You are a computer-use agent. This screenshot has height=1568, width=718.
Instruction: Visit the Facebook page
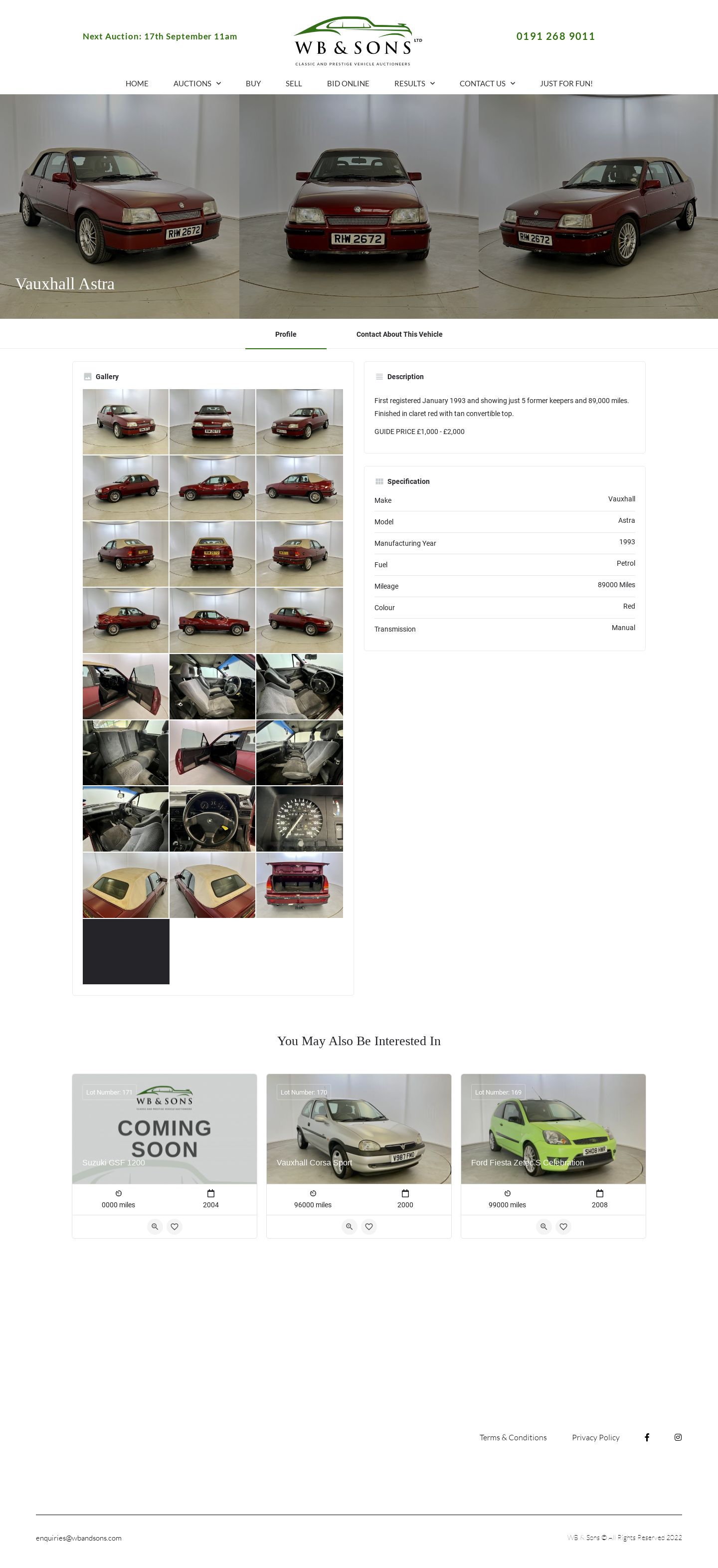coord(647,1437)
